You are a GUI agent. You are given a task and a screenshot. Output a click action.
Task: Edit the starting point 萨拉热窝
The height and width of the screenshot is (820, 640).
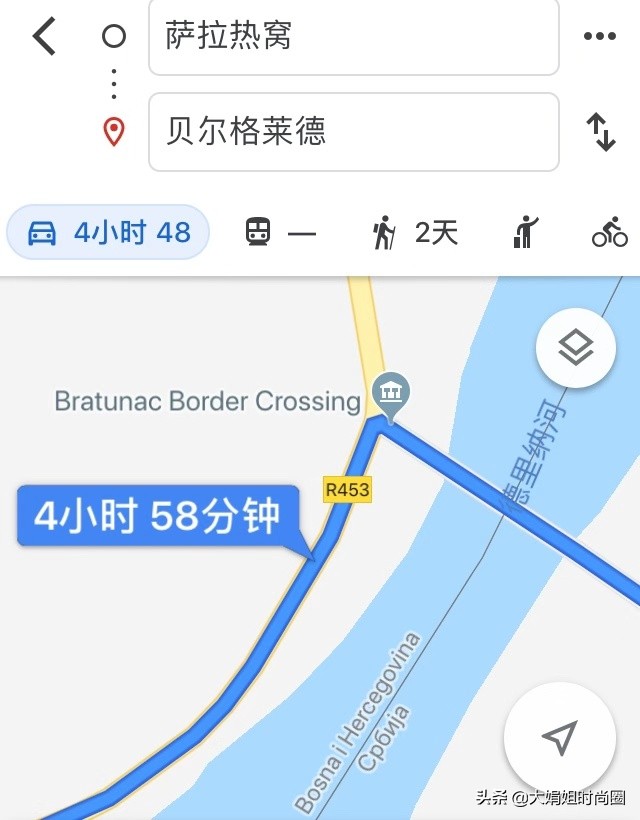pos(353,38)
